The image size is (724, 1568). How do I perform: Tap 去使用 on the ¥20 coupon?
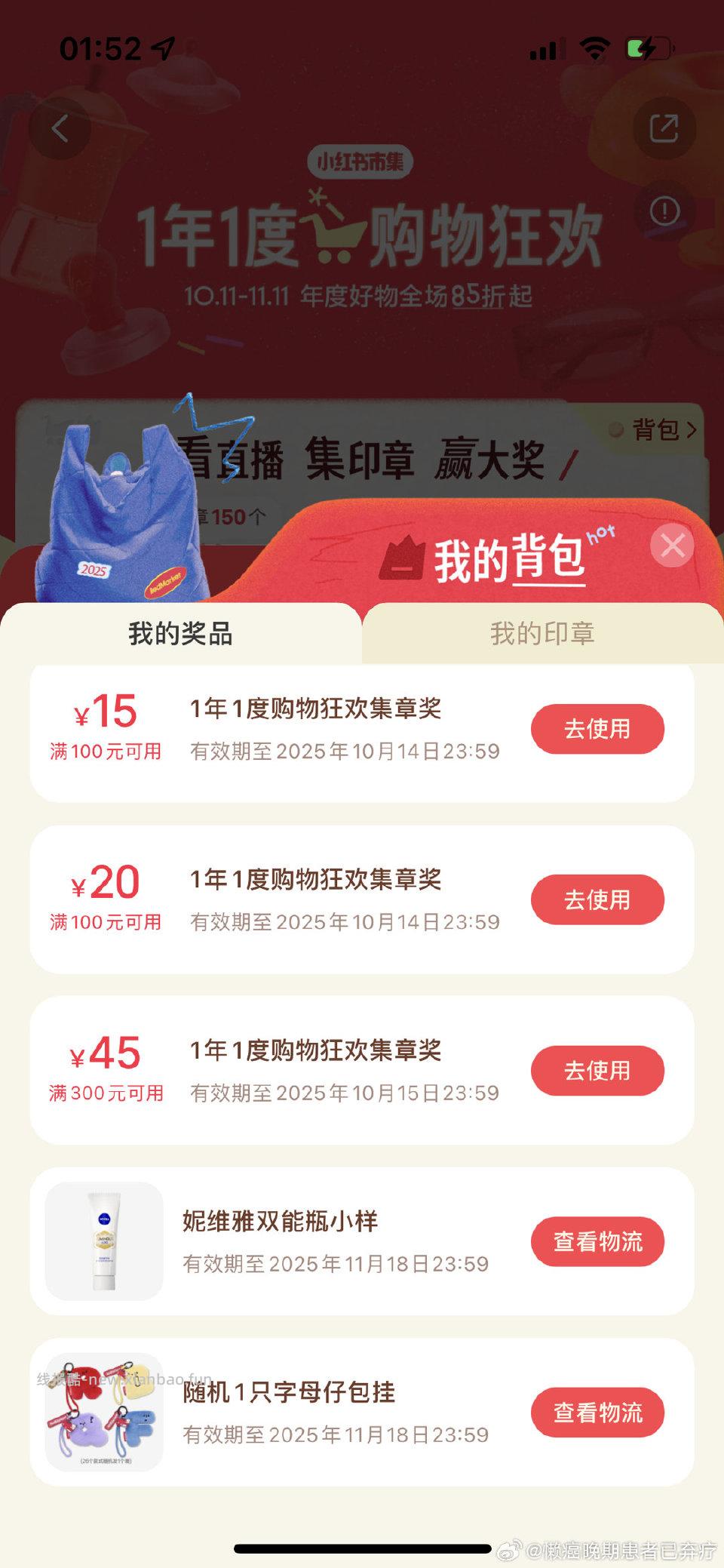coord(597,899)
